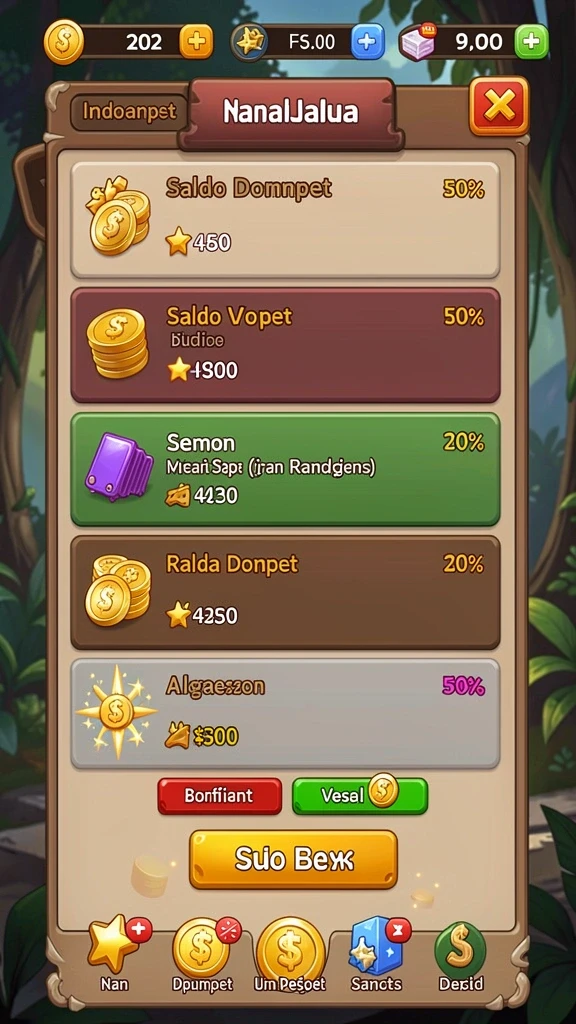The width and height of the screenshot is (576, 1024).
Task: Select the Algaeszon 50% offer
Action: click(285, 714)
